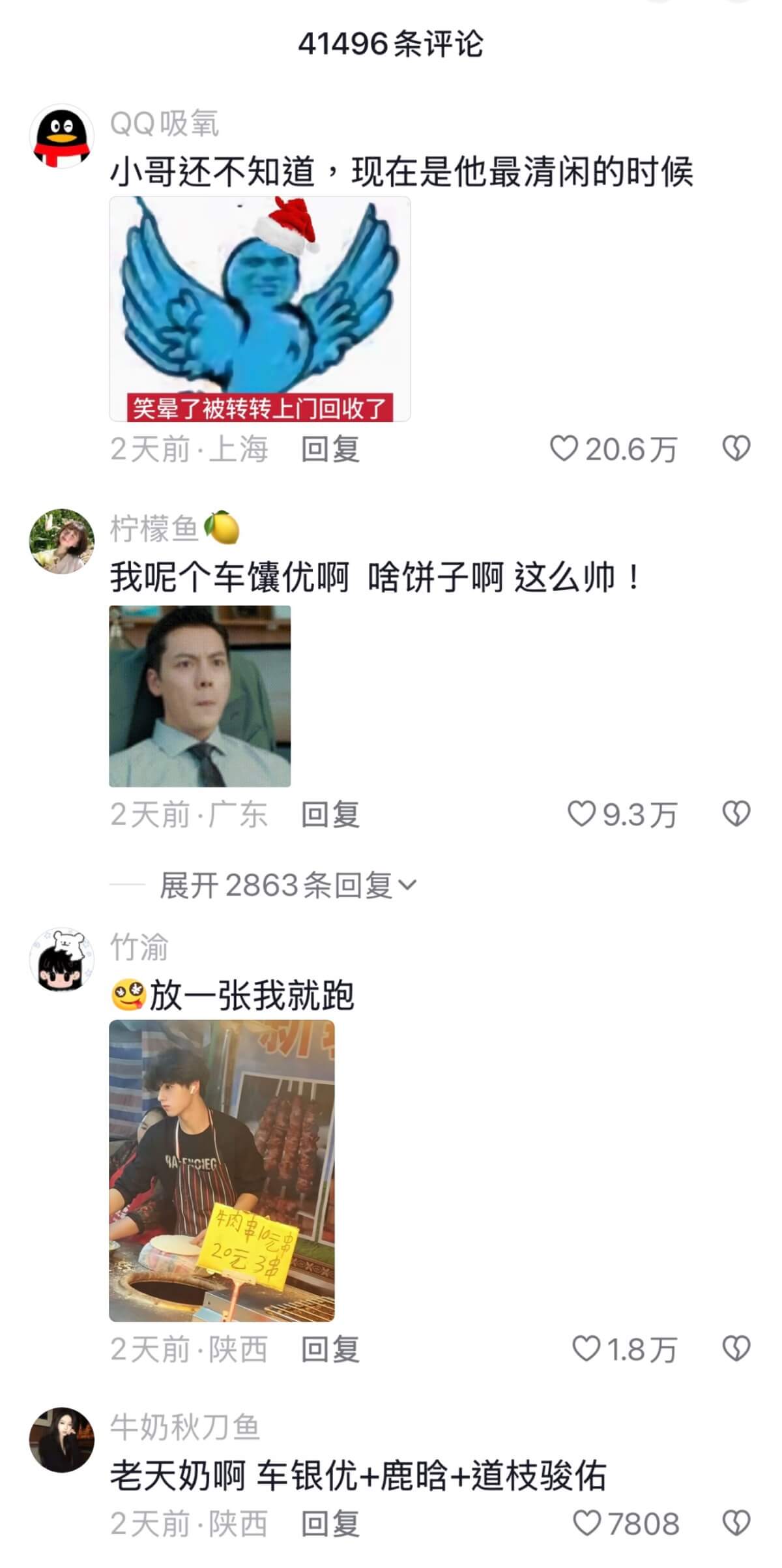Like the comment by 牛奶秋刀鱼
Viewport: 782px width, 1568px height.
tap(586, 1524)
